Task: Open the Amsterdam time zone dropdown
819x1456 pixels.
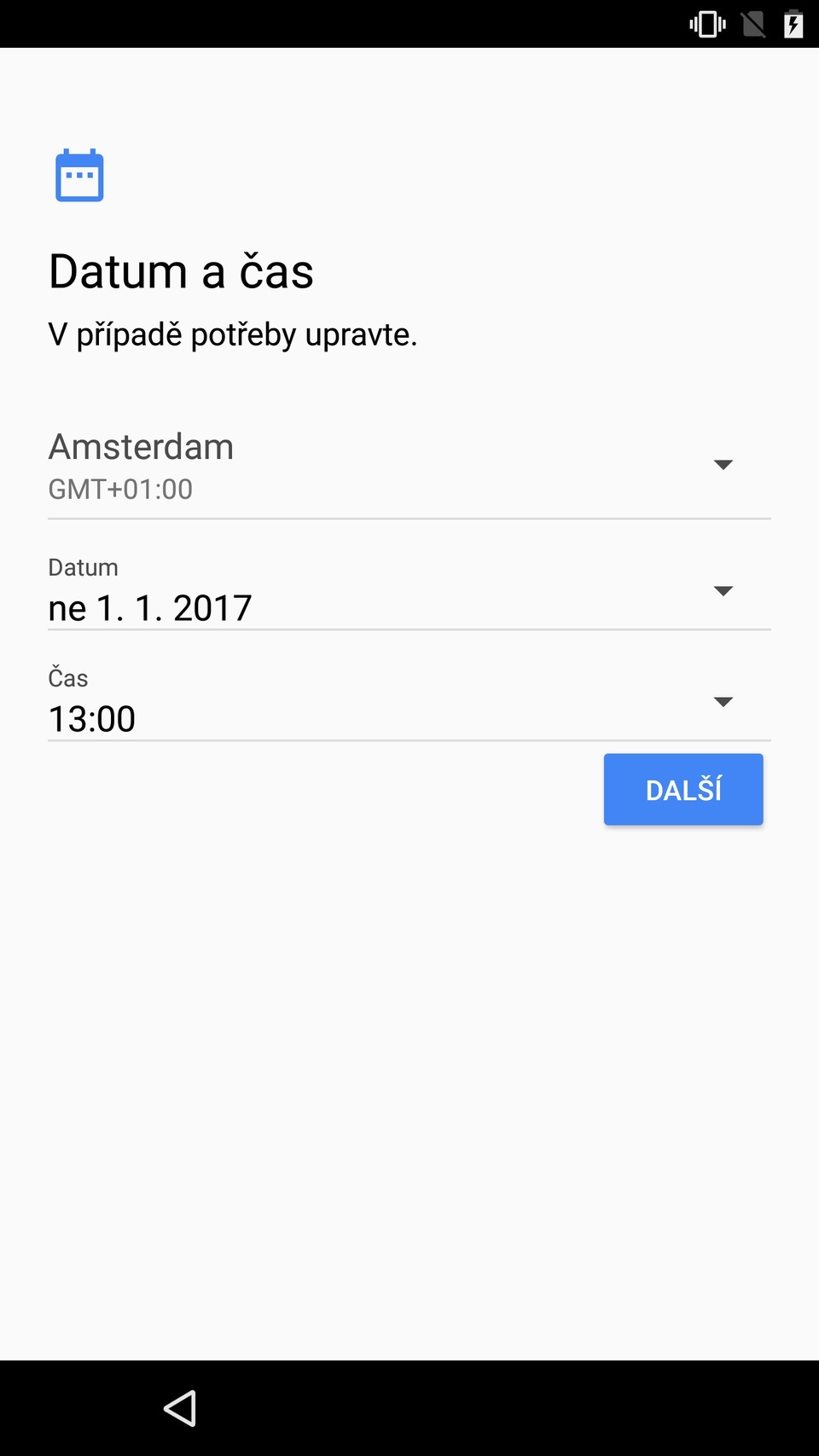Action: coord(723,465)
